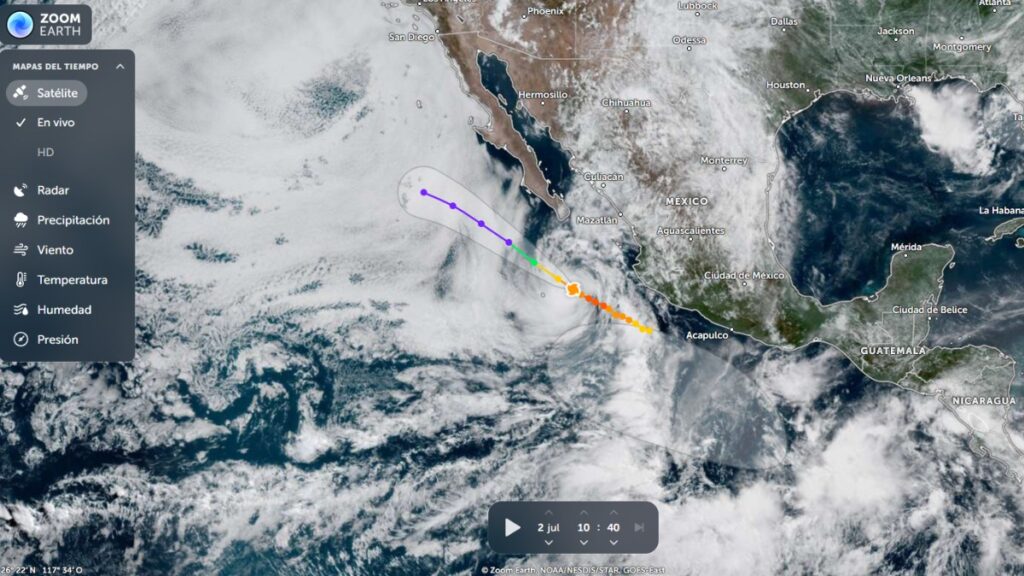Decrease the minutes below 40
This screenshot has width=1024, height=576.
tap(613, 542)
